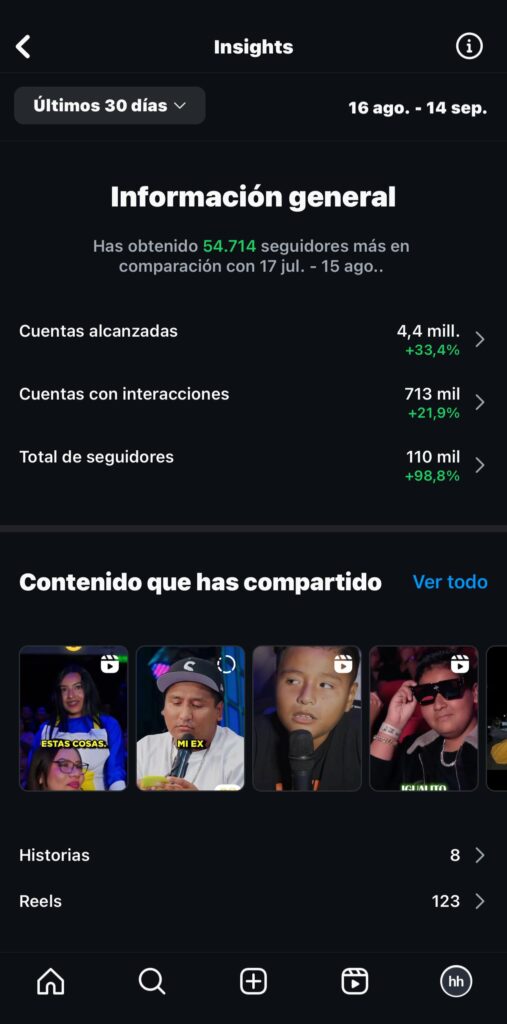
Task: Open the info icon in header
Action: pyautogui.click(x=468, y=47)
